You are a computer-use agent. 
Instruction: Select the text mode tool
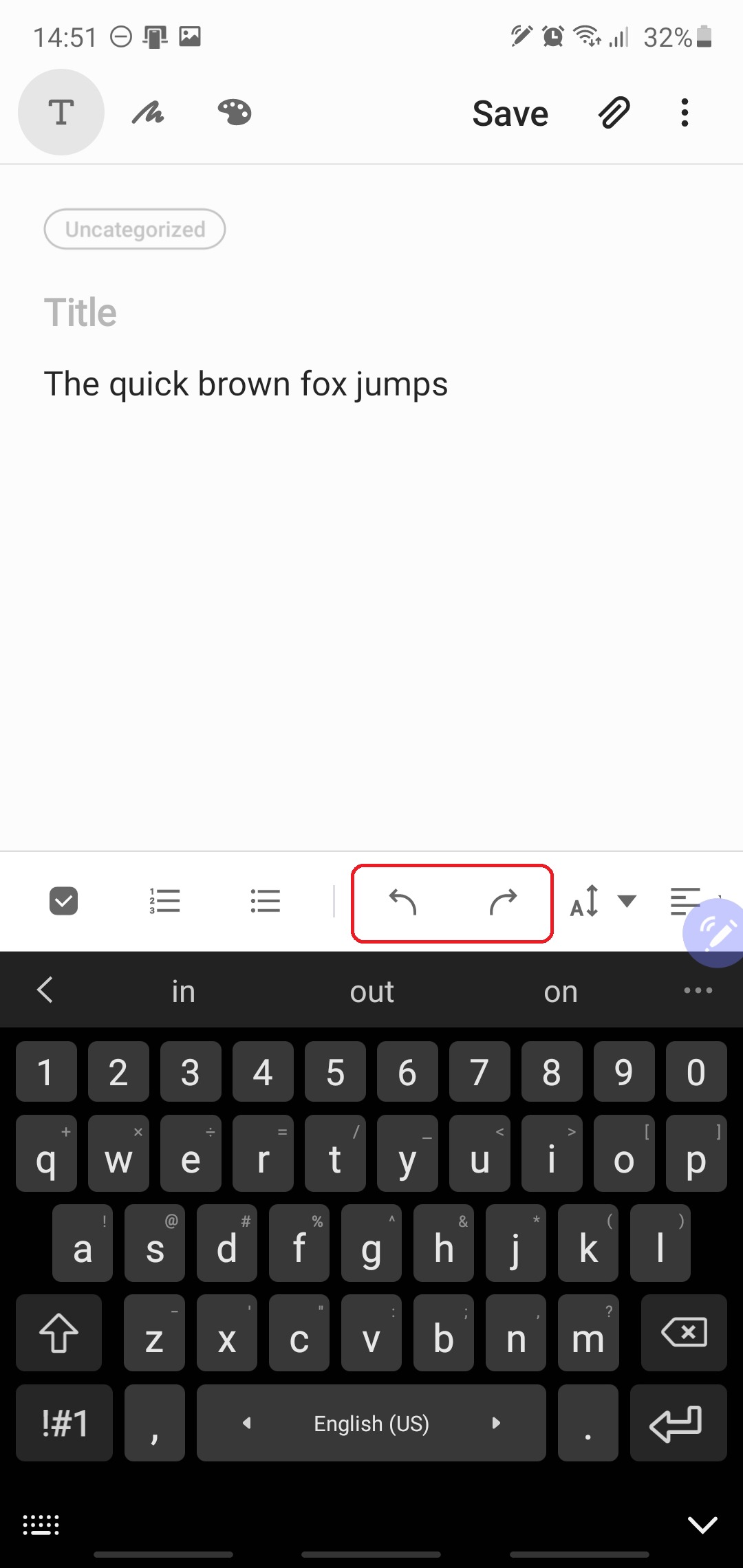61,112
